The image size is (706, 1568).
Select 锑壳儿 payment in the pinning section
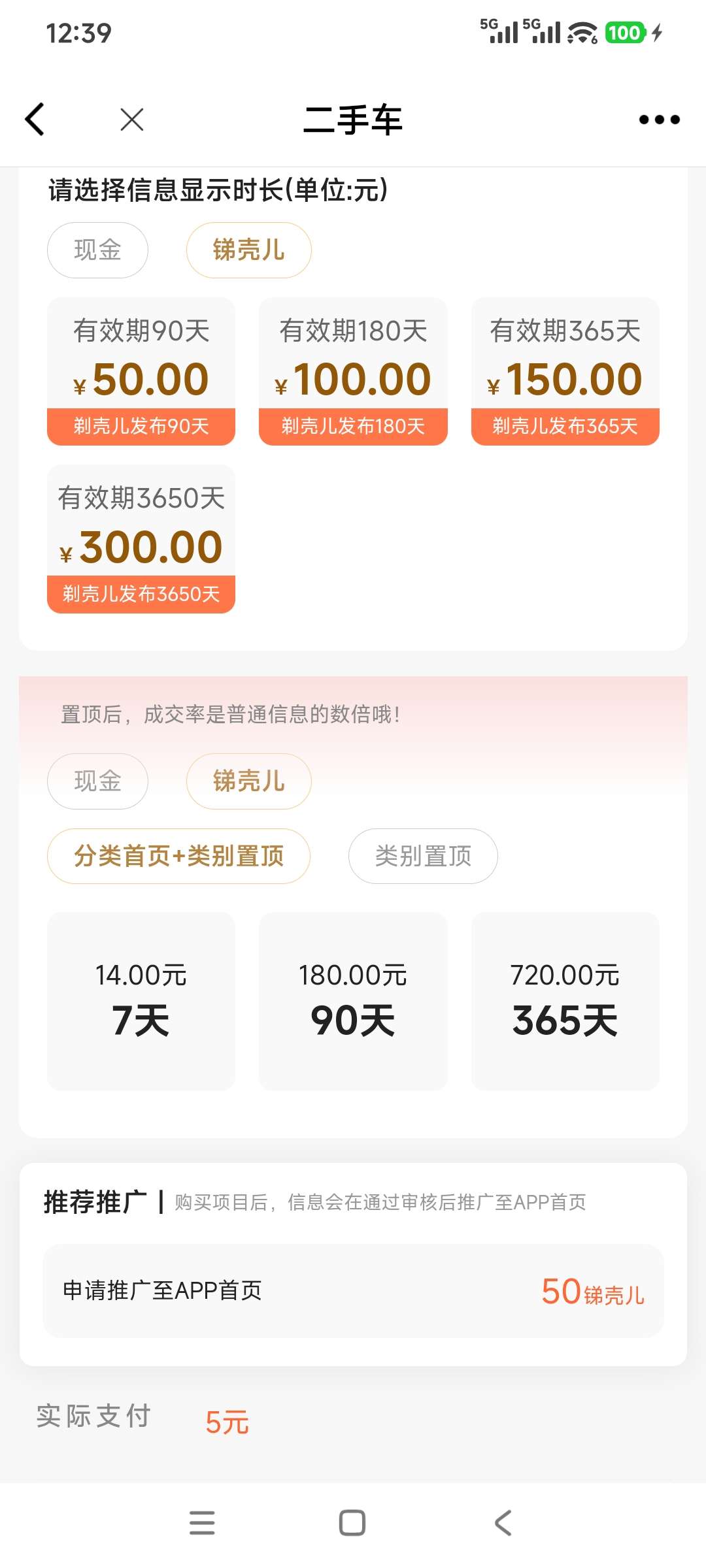(x=248, y=781)
